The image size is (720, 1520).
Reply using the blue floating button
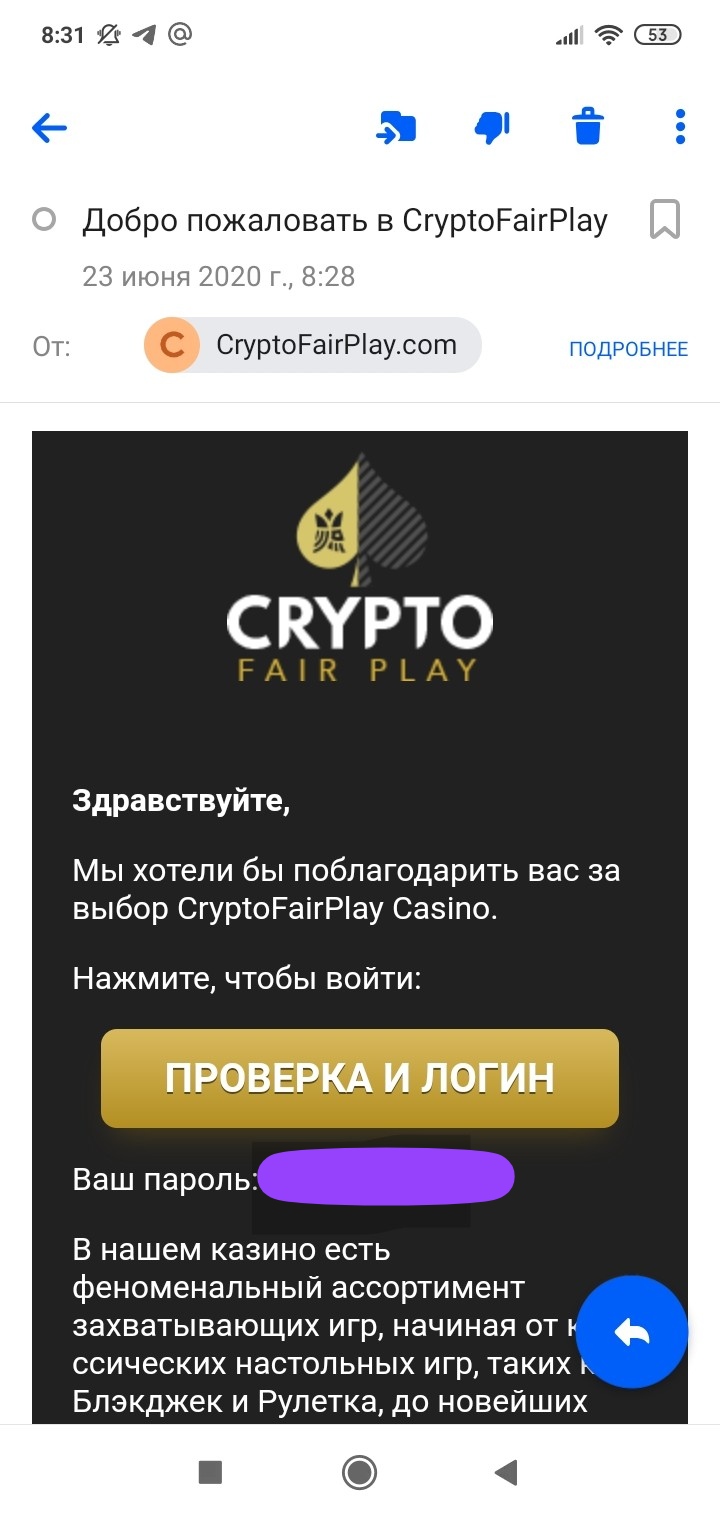tap(632, 1332)
